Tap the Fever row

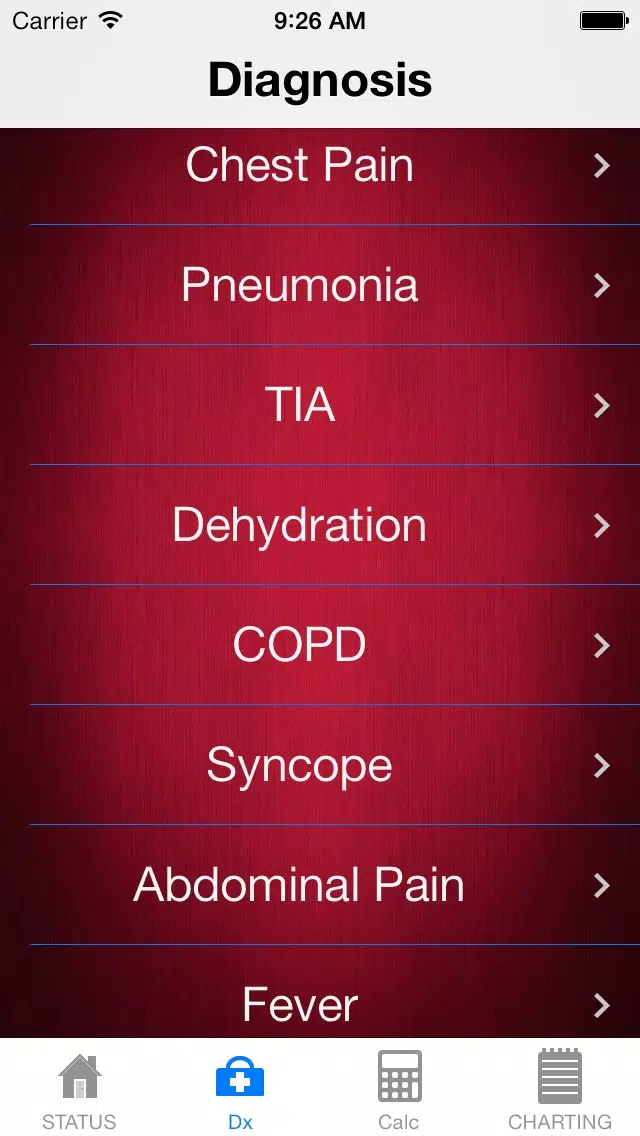click(x=320, y=992)
